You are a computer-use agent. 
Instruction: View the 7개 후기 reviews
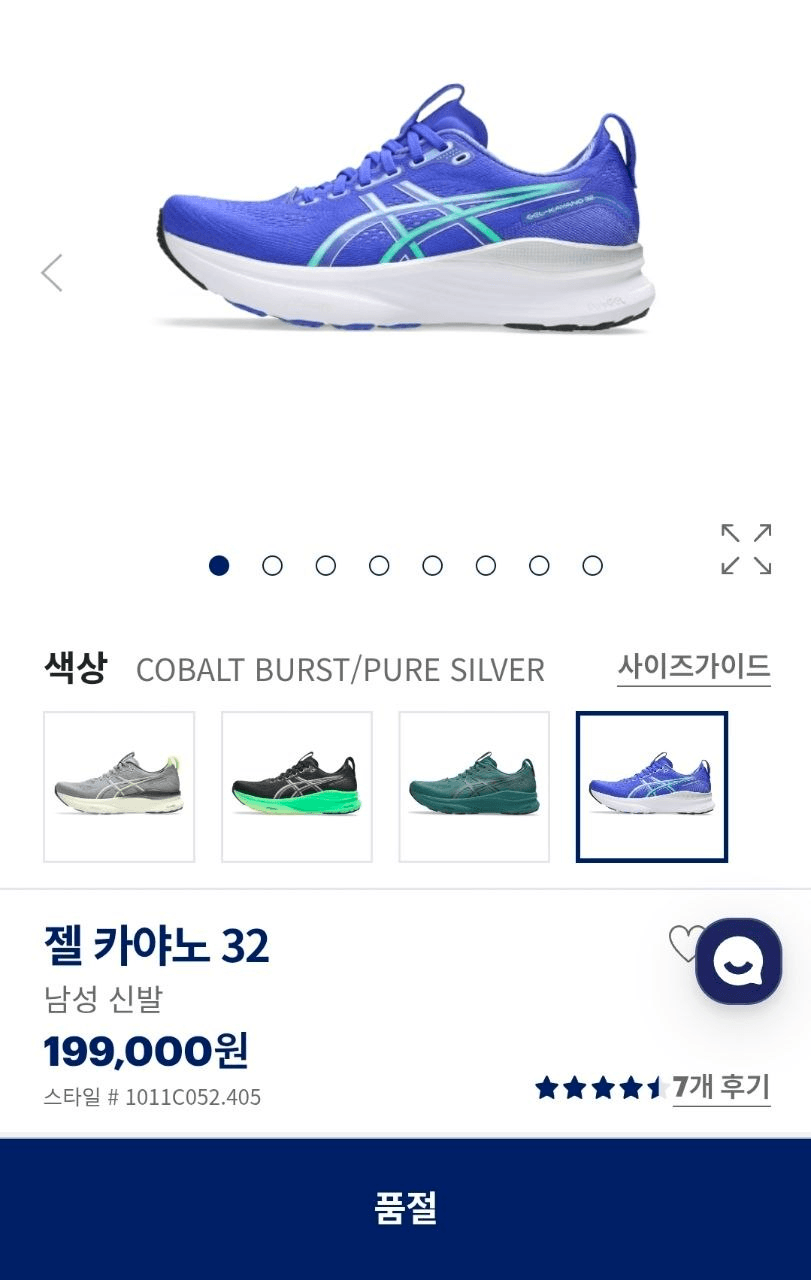tap(720, 1087)
